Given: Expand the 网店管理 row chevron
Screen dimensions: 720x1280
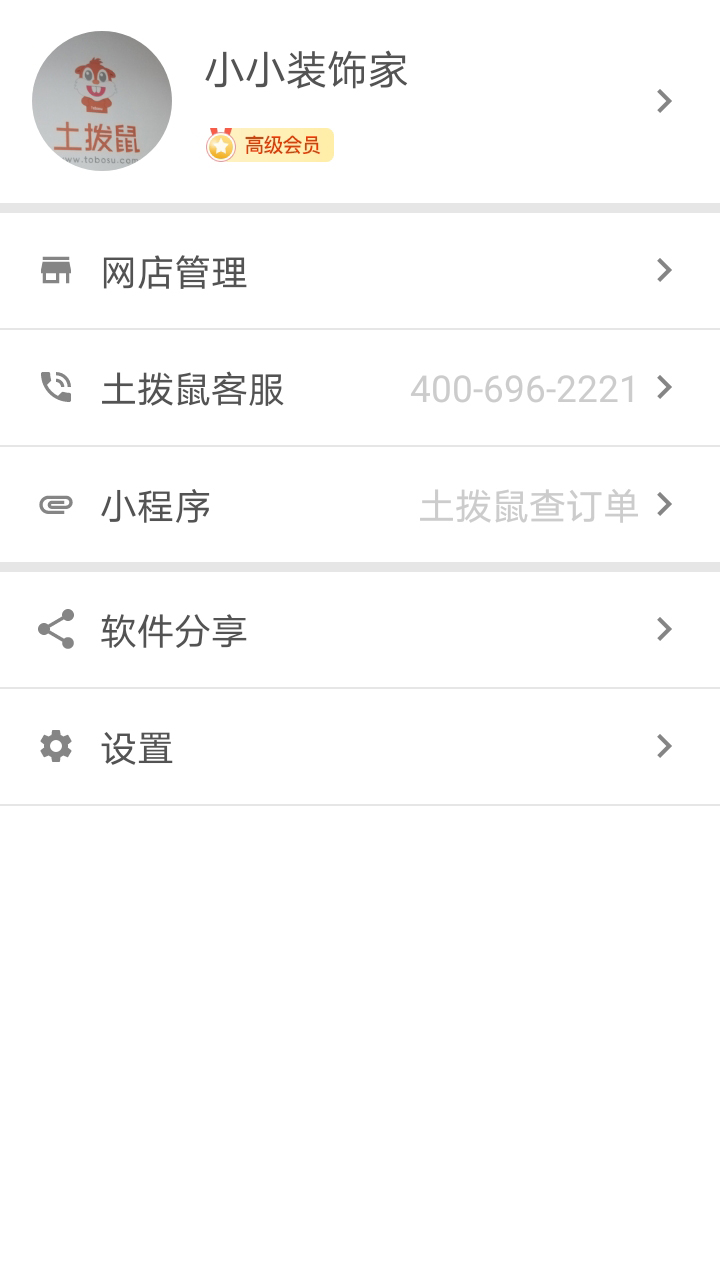Looking at the screenshot, I should (x=664, y=271).
